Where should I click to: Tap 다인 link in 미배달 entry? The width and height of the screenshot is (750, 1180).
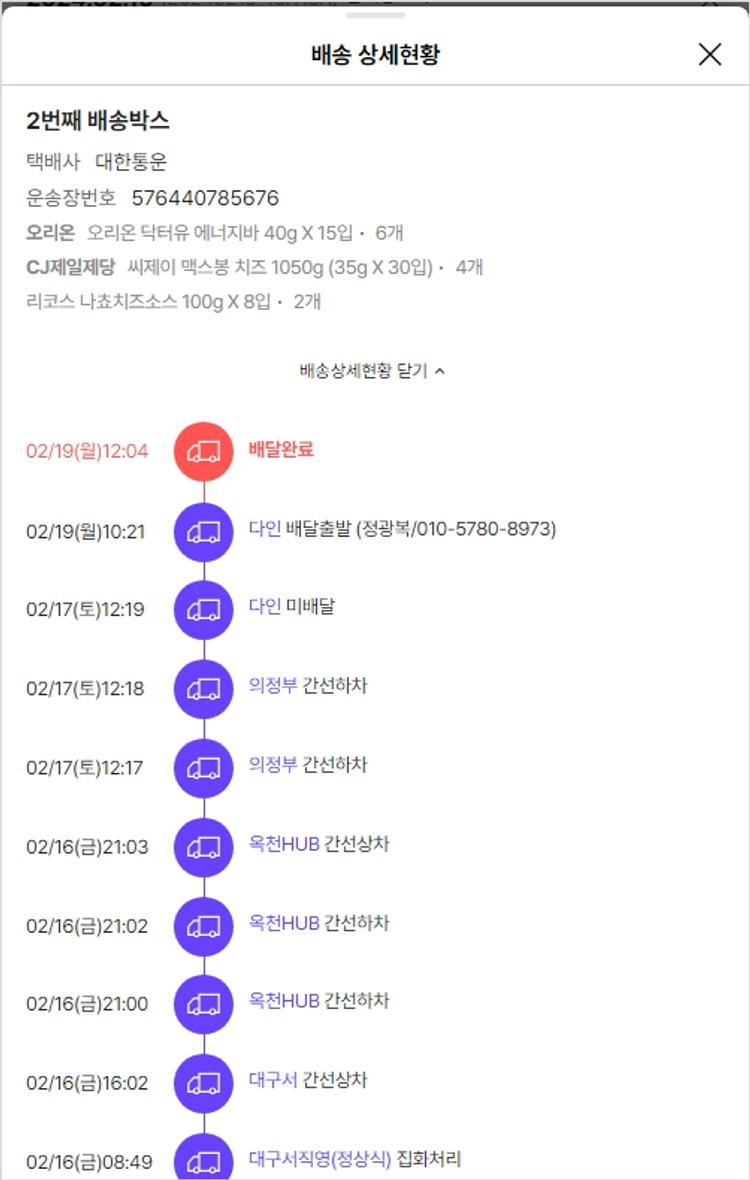tap(265, 607)
